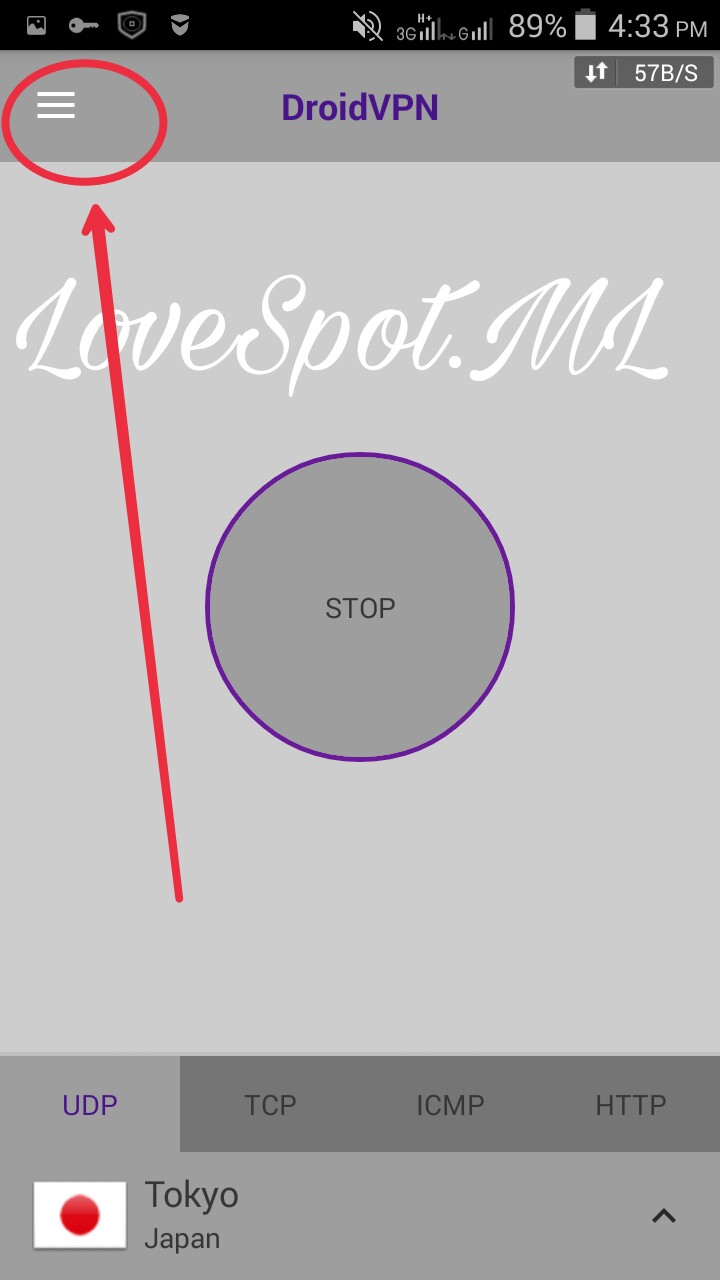Select the UDP protocol tab
The height and width of the screenshot is (1280, 720).
90,1105
